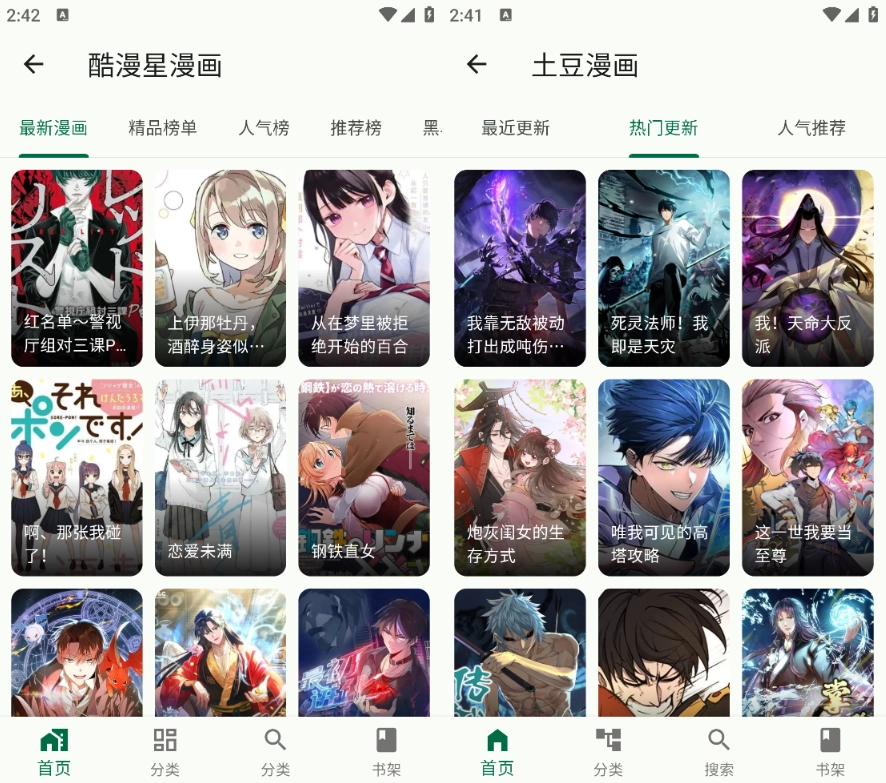Image resolution: width=886 pixels, height=783 pixels.
Task: Go back from the 酷漫星漫画 screen
Action: 34,65
